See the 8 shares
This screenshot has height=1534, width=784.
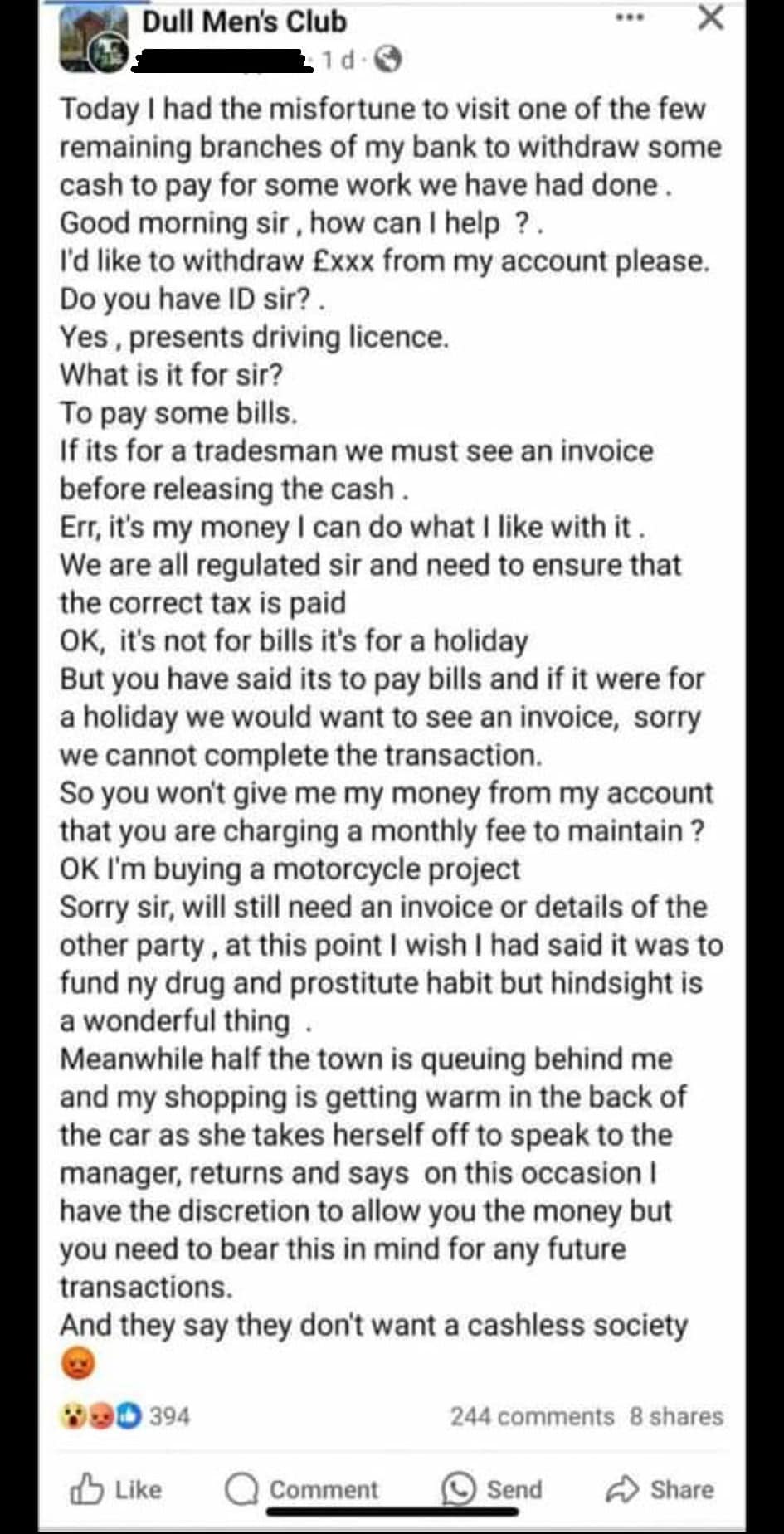tap(675, 1416)
